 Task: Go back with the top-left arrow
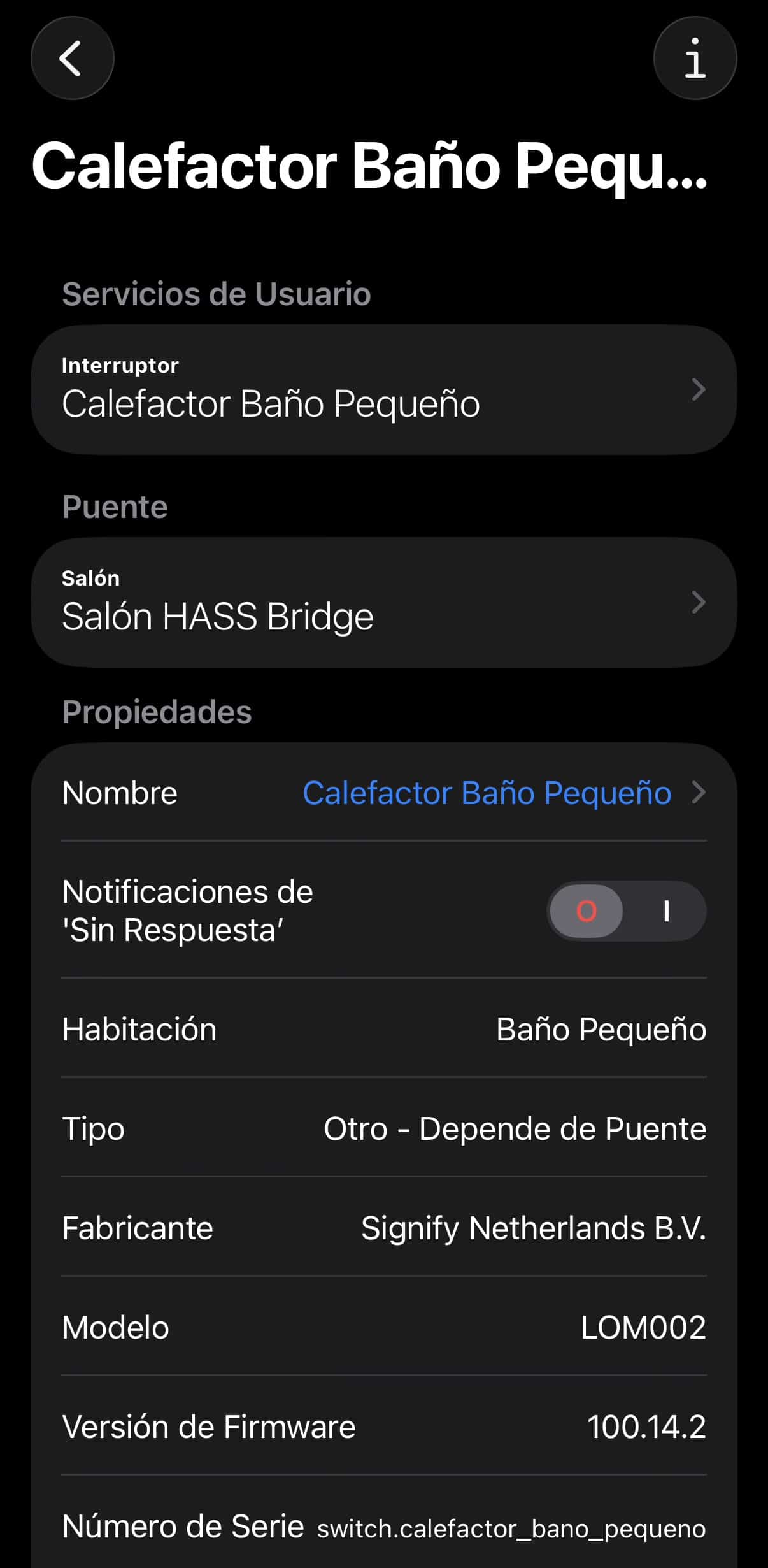coord(72,59)
